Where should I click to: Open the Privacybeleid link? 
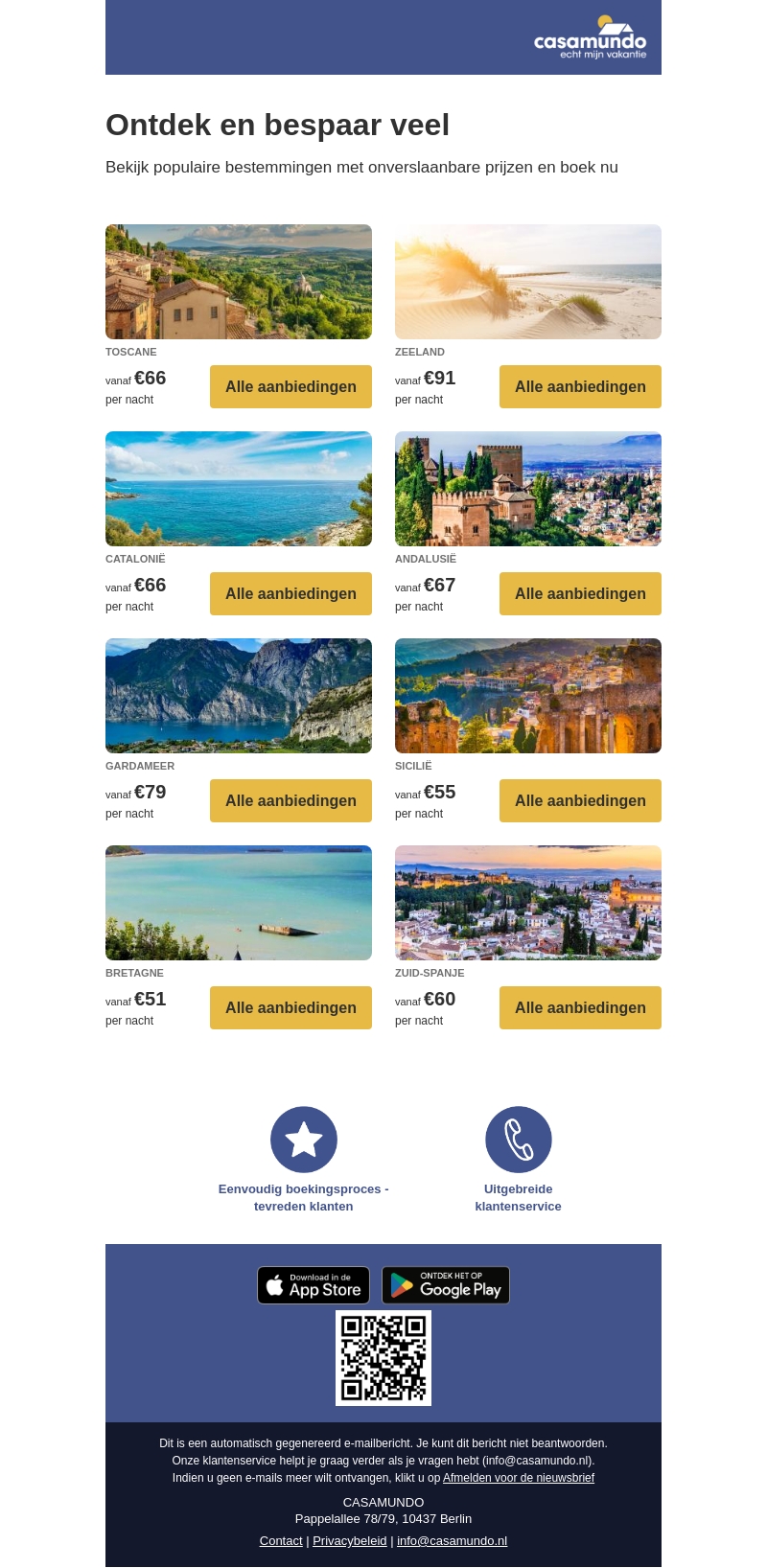[x=350, y=1541]
